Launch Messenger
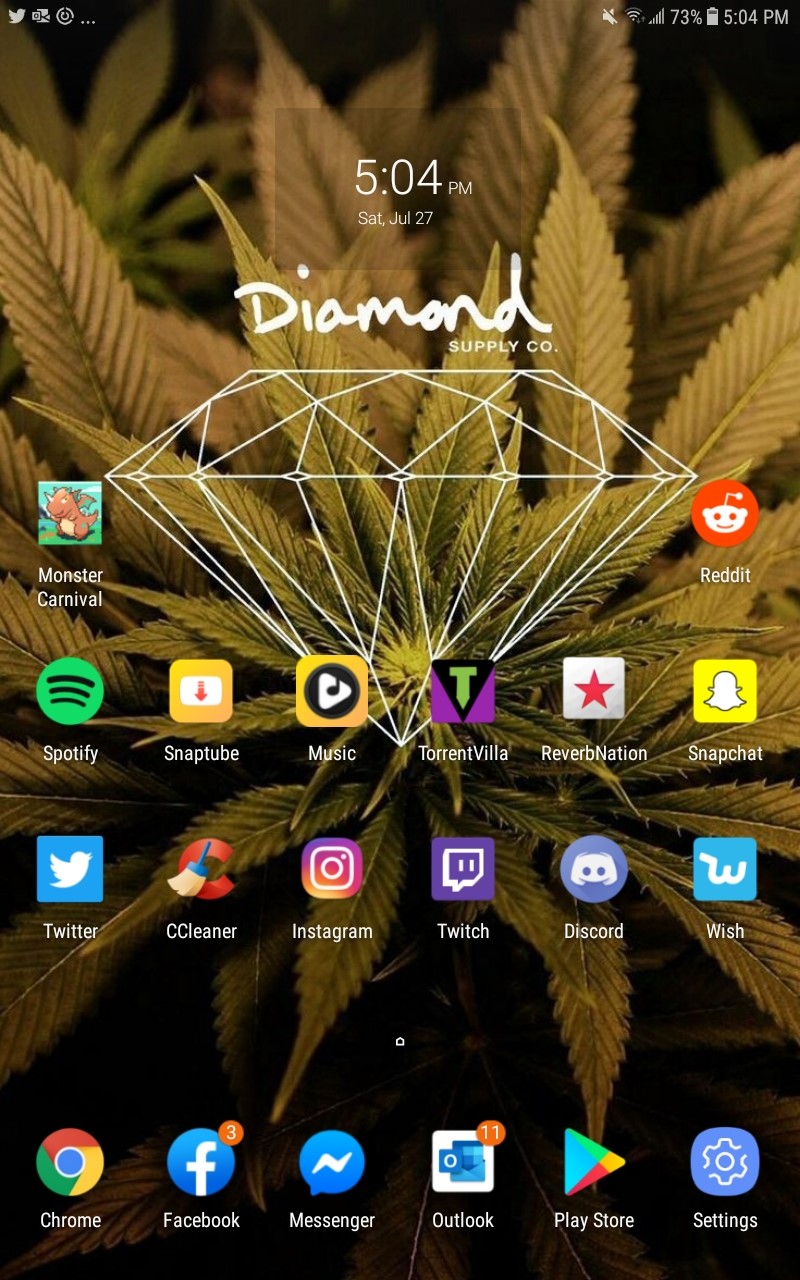 [x=332, y=1162]
